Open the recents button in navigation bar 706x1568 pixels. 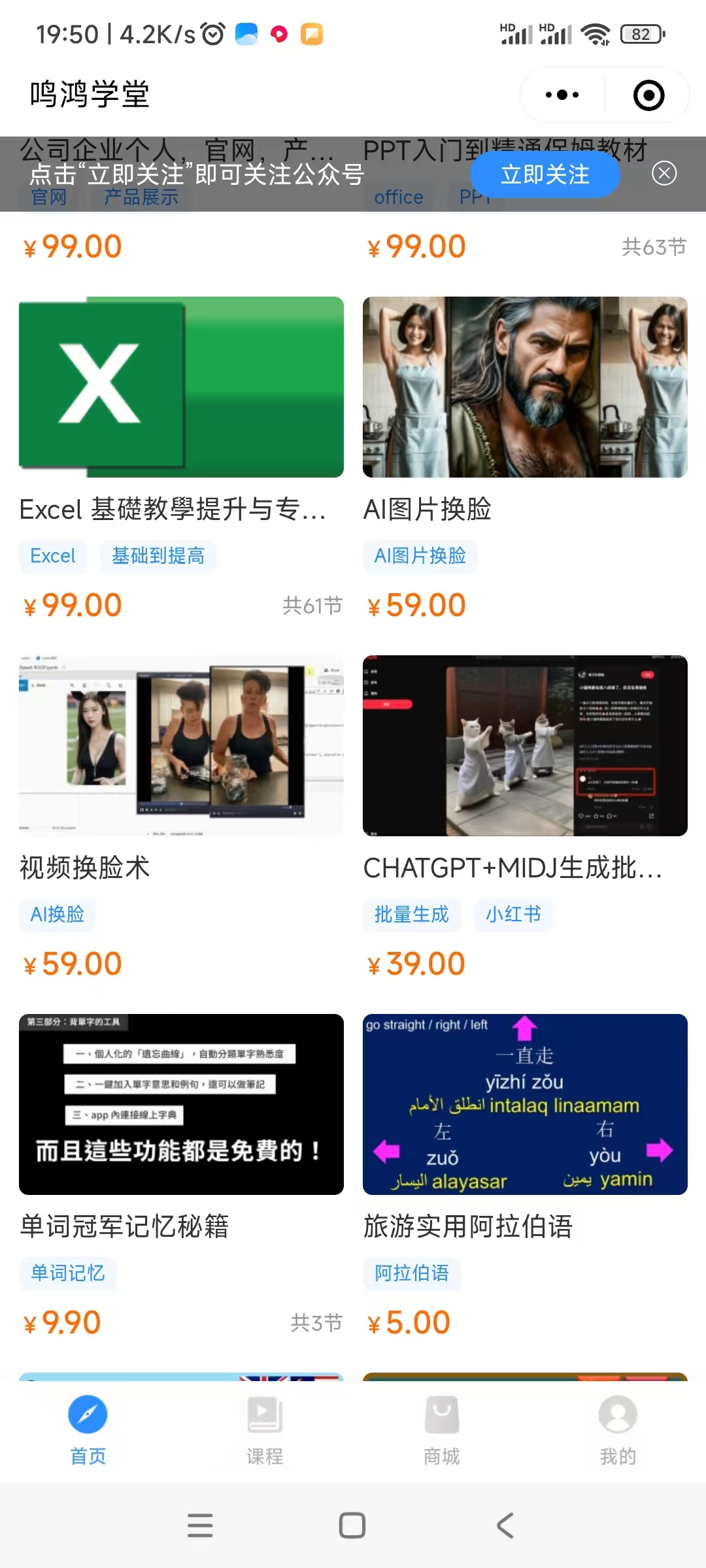[x=201, y=1526]
